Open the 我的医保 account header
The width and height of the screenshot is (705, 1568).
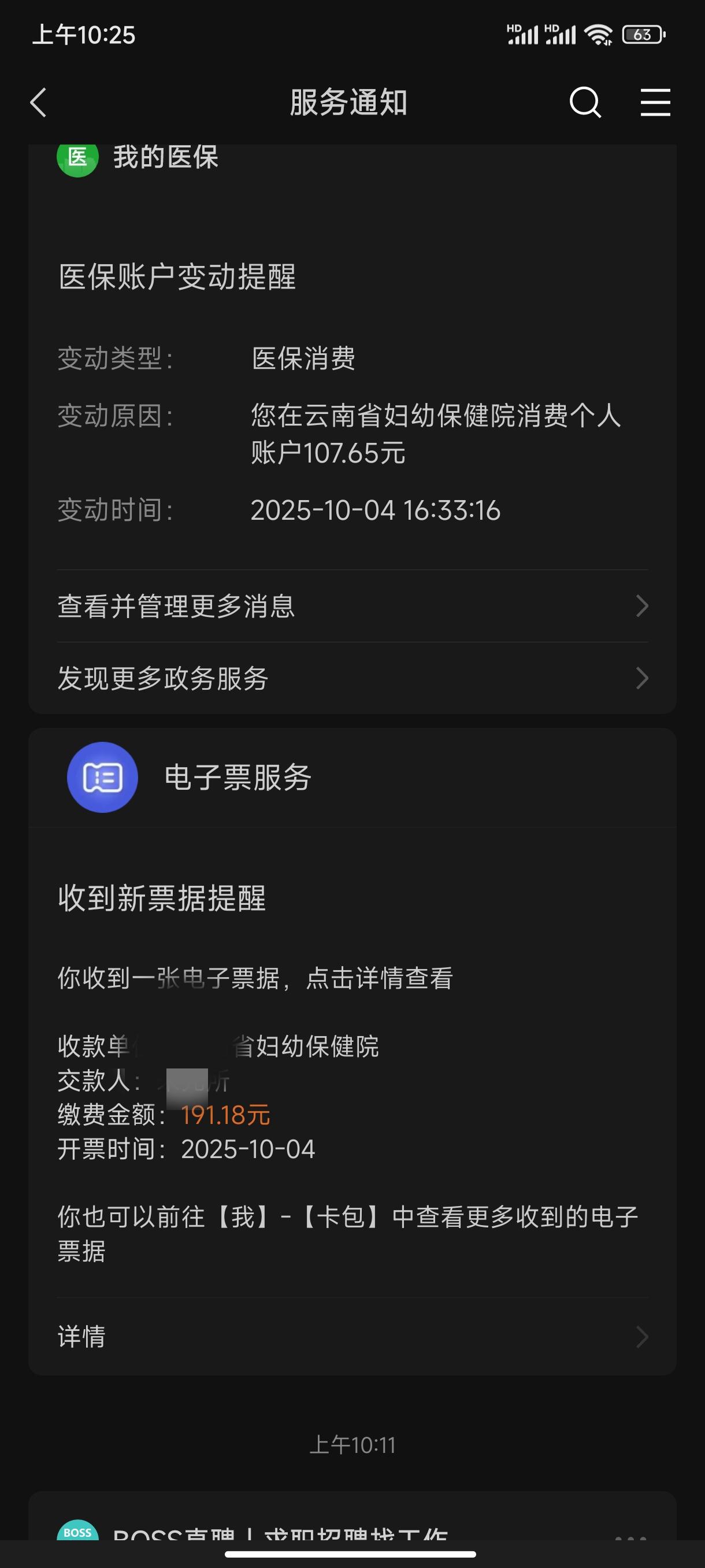point(165,158)
